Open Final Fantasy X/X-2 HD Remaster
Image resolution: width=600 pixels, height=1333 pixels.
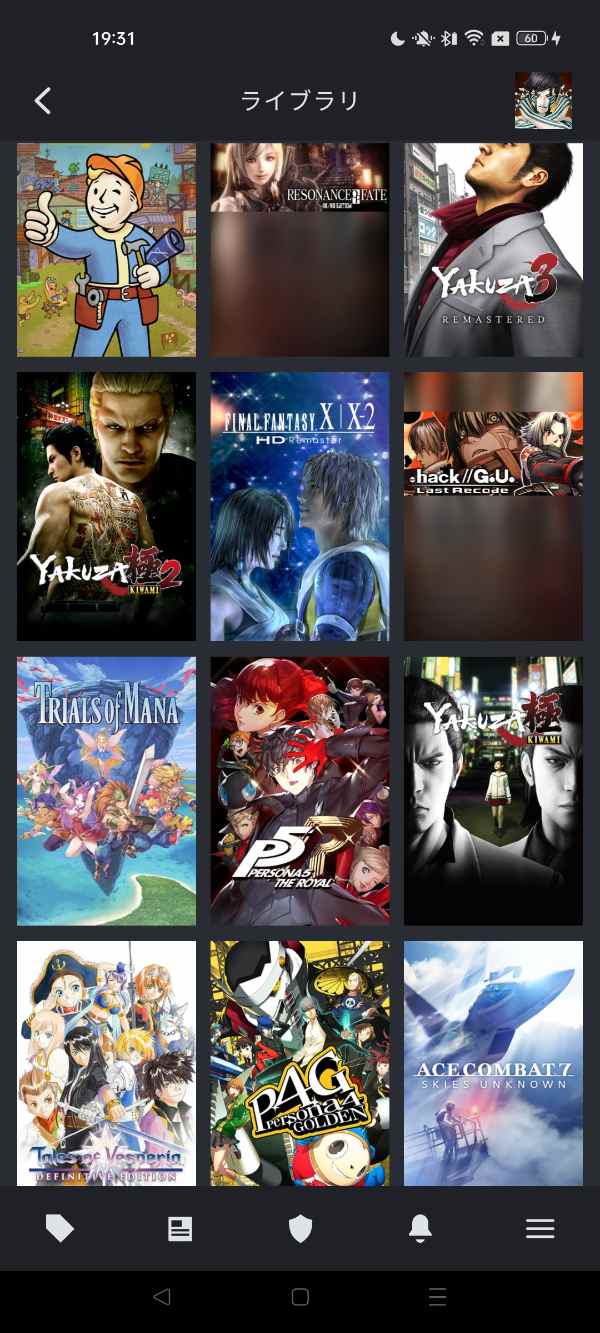coord(300,506)
